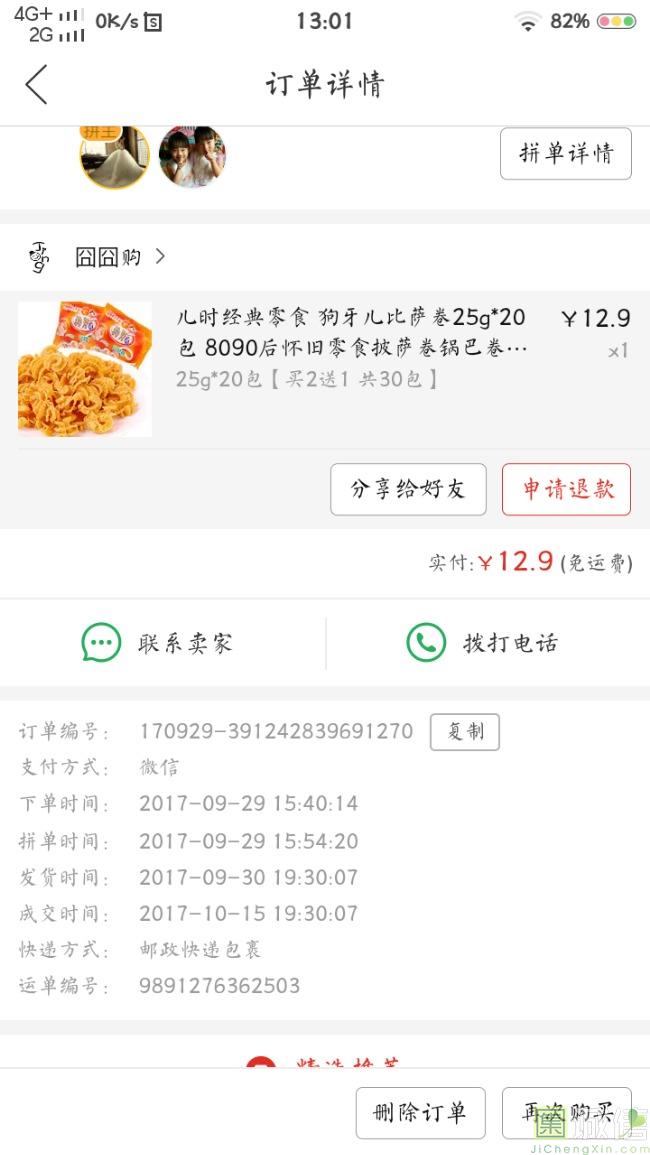This screenshot has width=650, height=1155.
Task: Tap 再次购买 to buy again
Action: pos(566,1113)
